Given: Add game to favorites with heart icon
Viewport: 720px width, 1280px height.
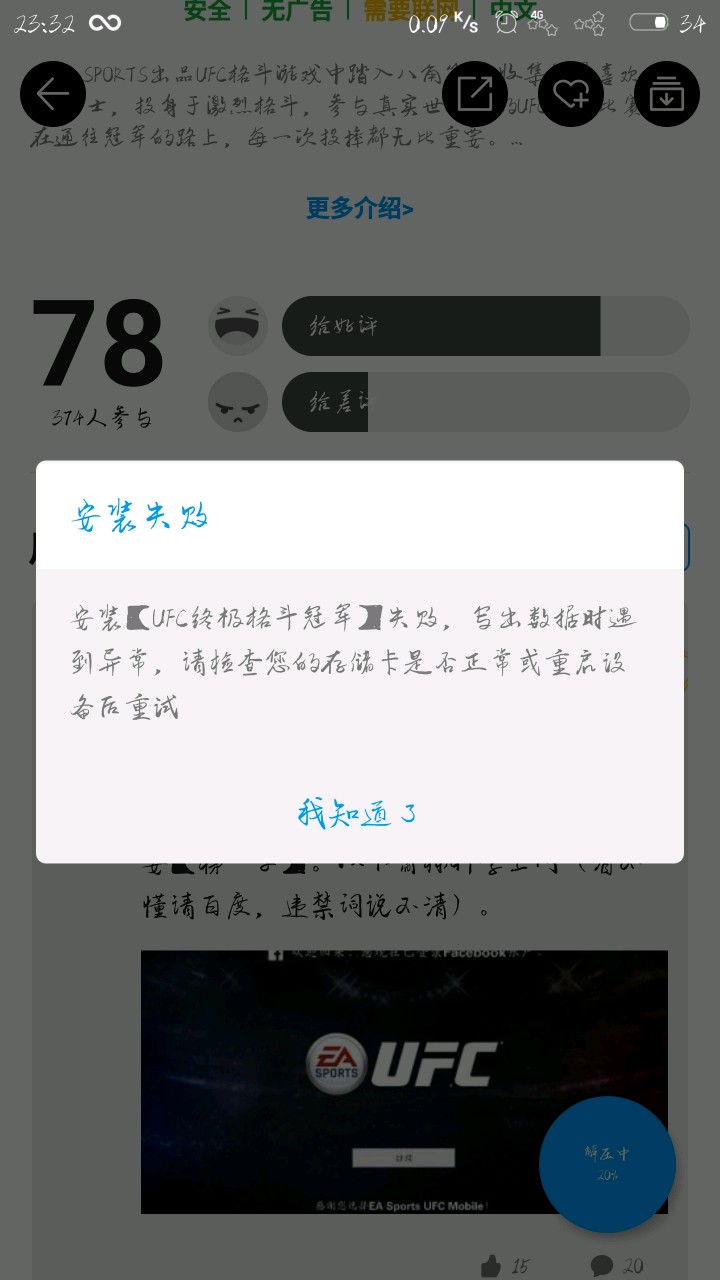Looking at the screenshot, I should pyautogui.click(x=570, y=94).
